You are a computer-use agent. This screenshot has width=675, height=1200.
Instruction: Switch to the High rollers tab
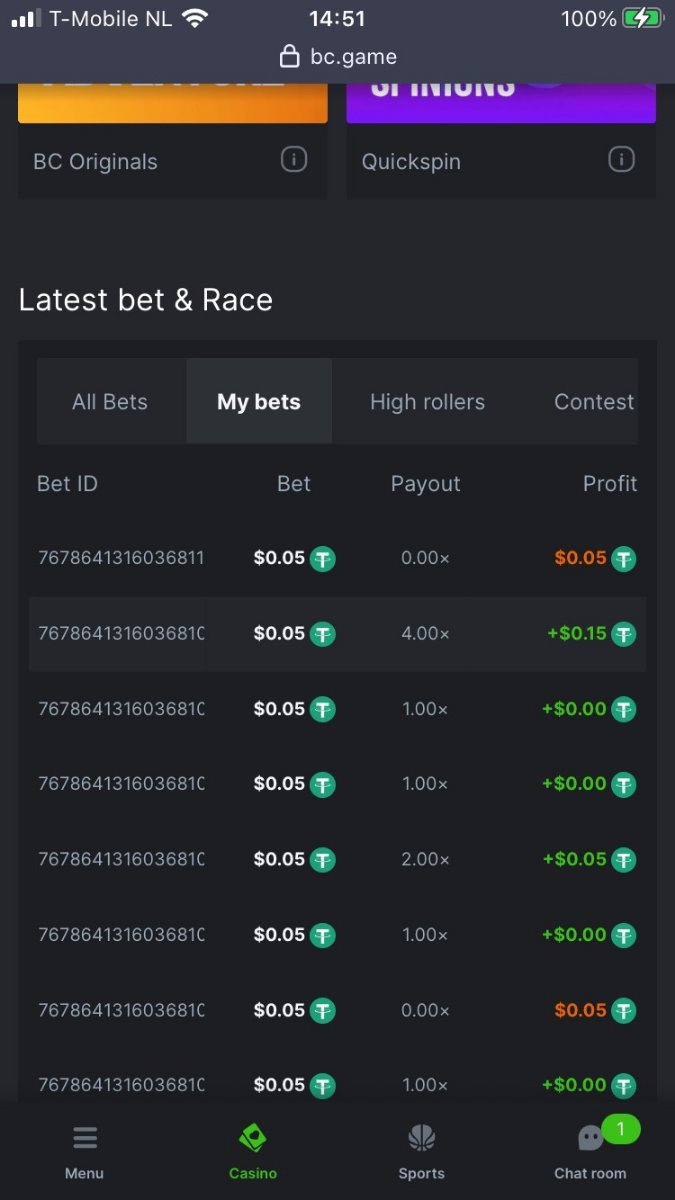coord(427,402)
